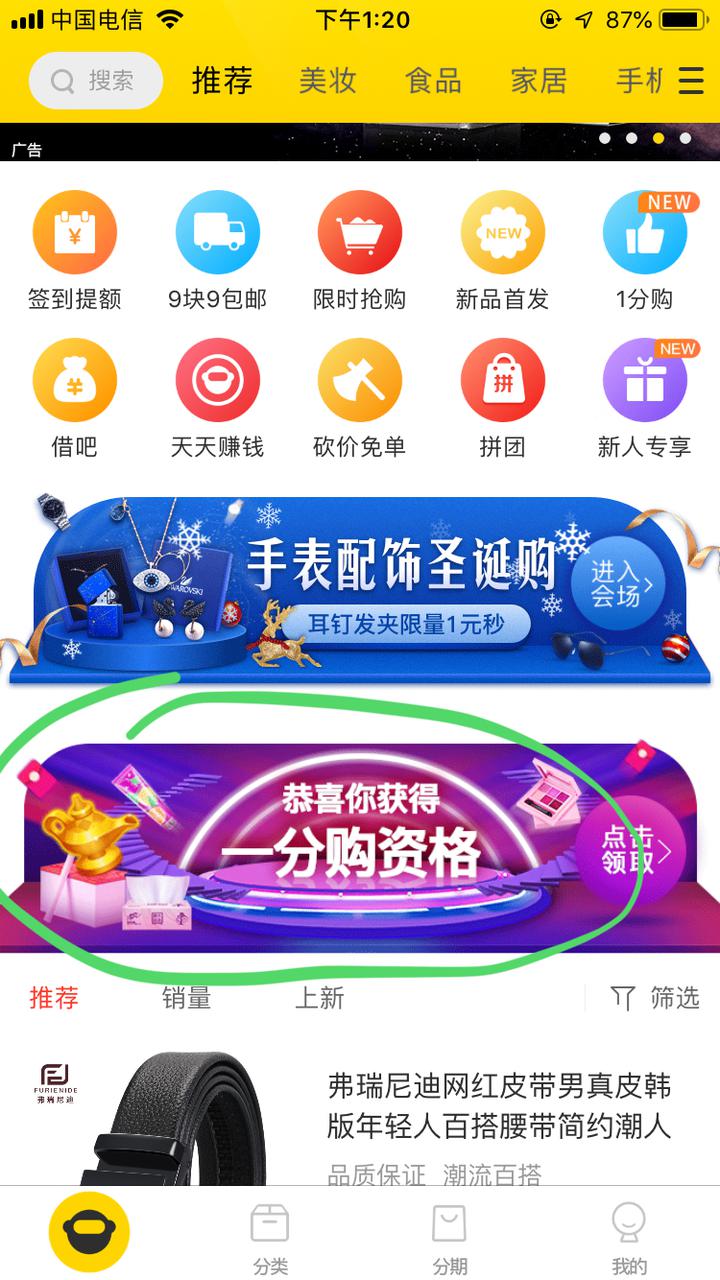This screenshot has width=720, height=1280.
Task: Open 1分购 shortcut
Action: pos(645,252)
